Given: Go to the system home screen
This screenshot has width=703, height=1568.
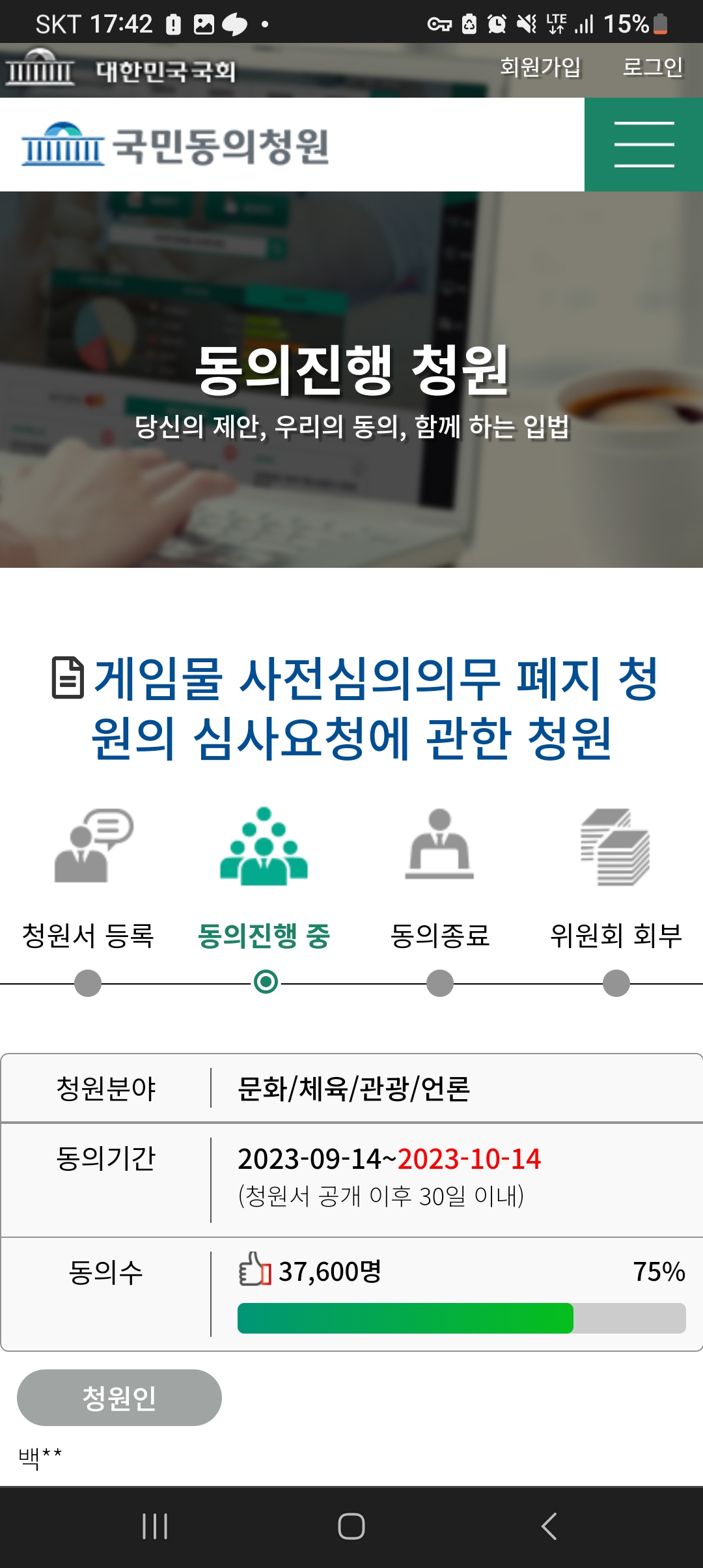Looking at the screenshot, I should 351,1526.
